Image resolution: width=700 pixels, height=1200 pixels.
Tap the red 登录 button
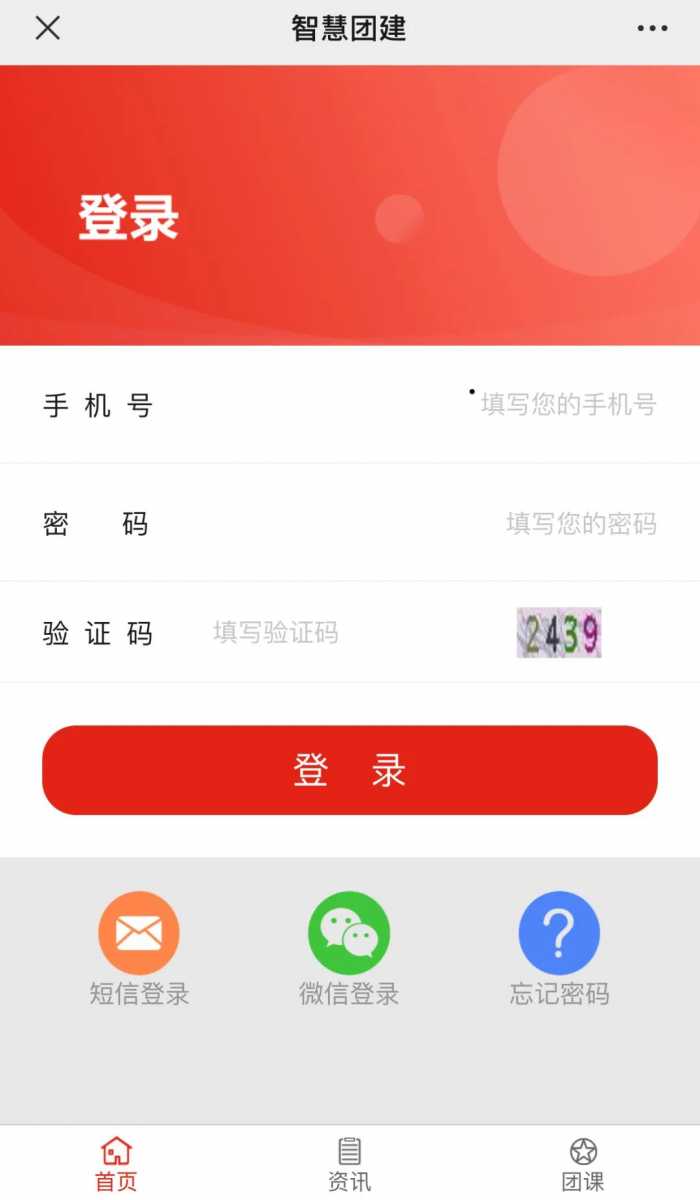click(x=350, y=770)
